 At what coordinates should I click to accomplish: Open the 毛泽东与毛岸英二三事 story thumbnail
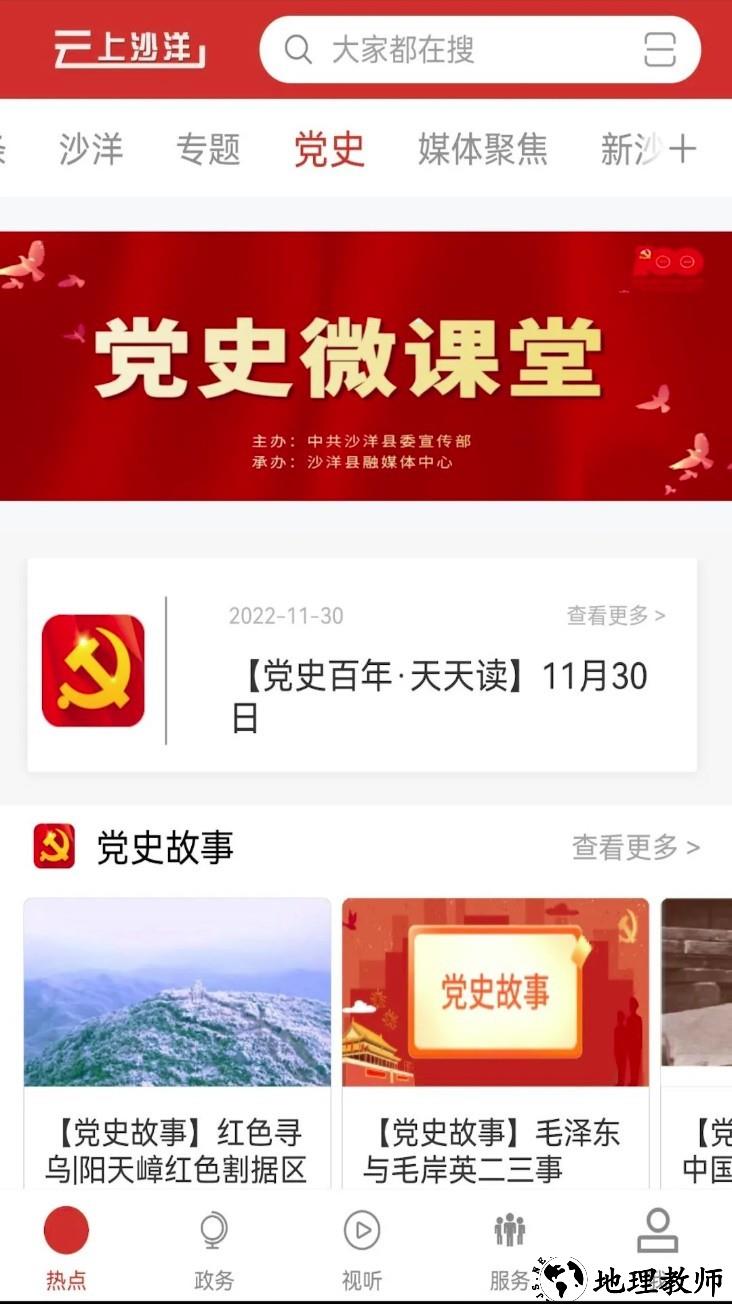point(494,993)
